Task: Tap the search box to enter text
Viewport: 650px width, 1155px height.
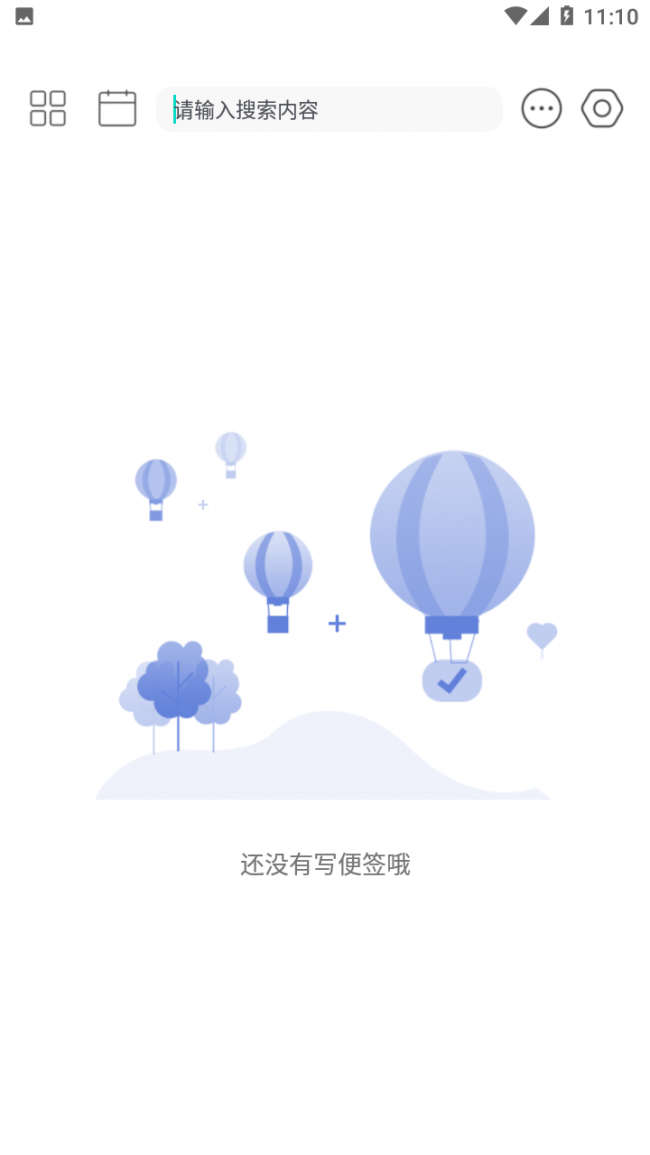Action: coord(330,109)
